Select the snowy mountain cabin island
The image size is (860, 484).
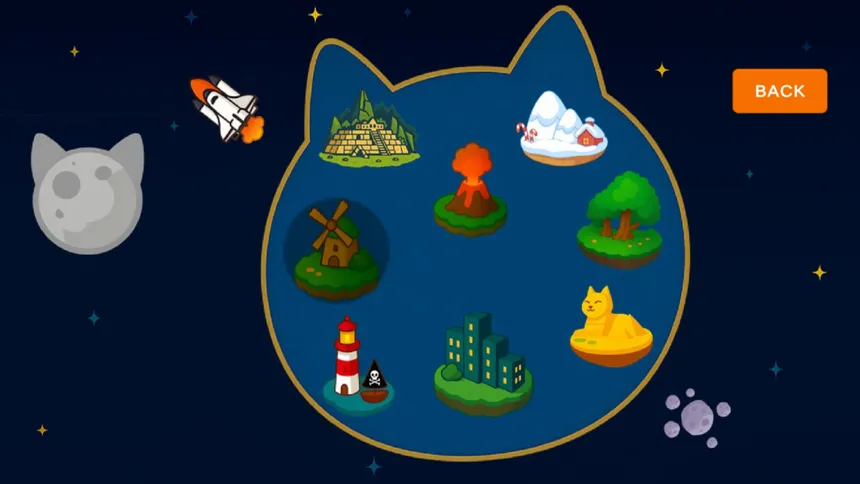pyautogui.click(x=562, y=129)
